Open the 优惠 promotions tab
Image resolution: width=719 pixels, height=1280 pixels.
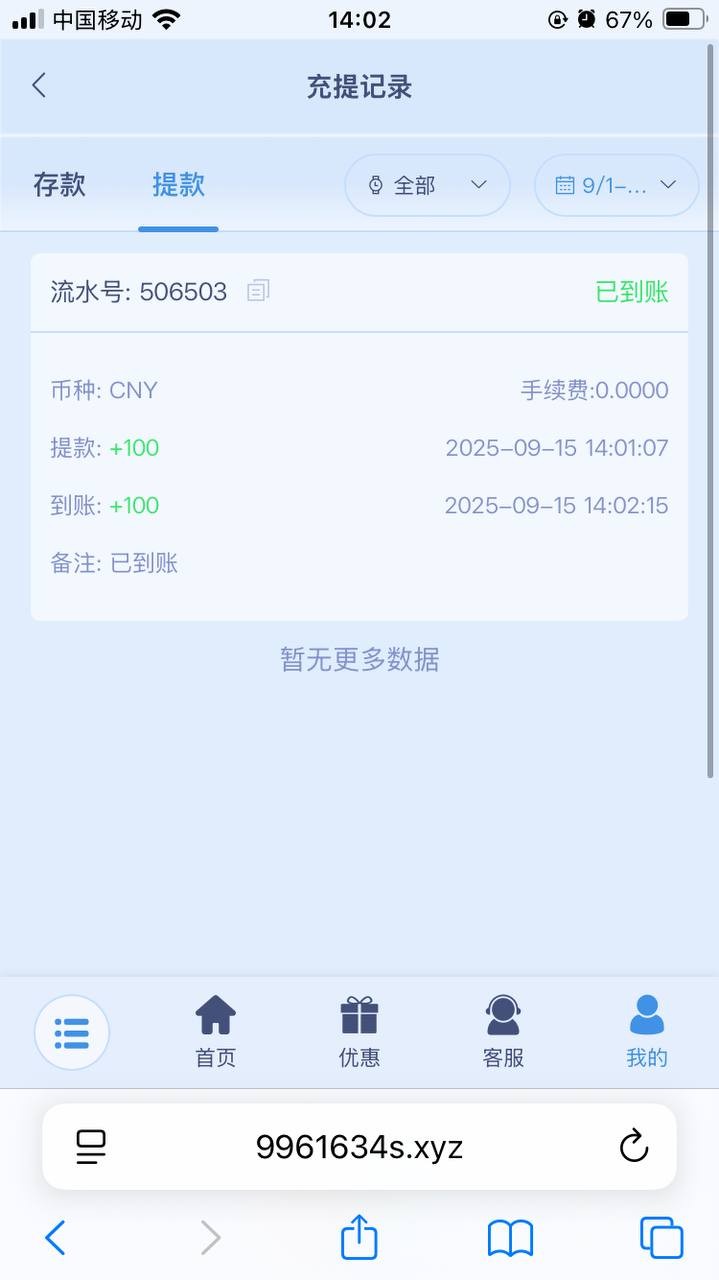tap(359, 1032)
